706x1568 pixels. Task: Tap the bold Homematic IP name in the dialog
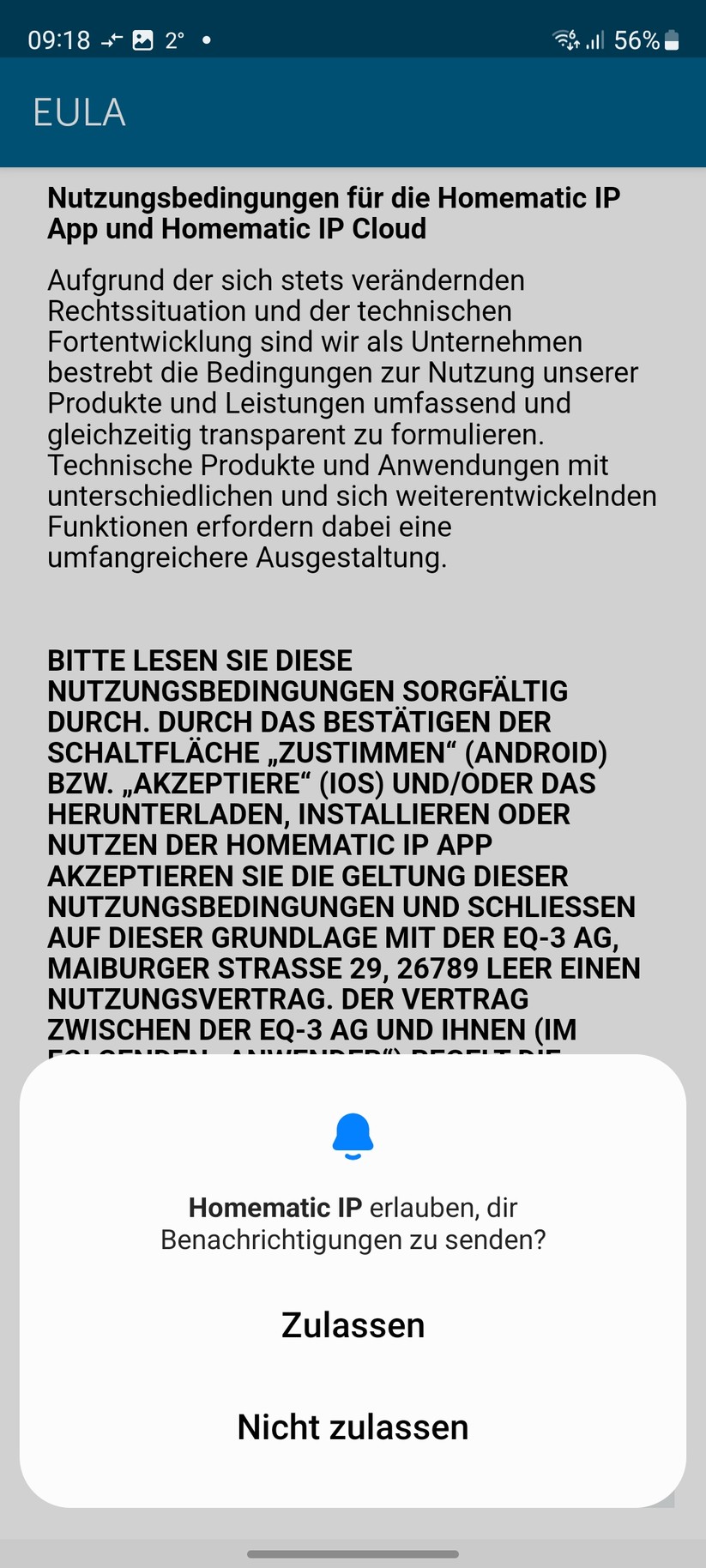[273, 1207]
